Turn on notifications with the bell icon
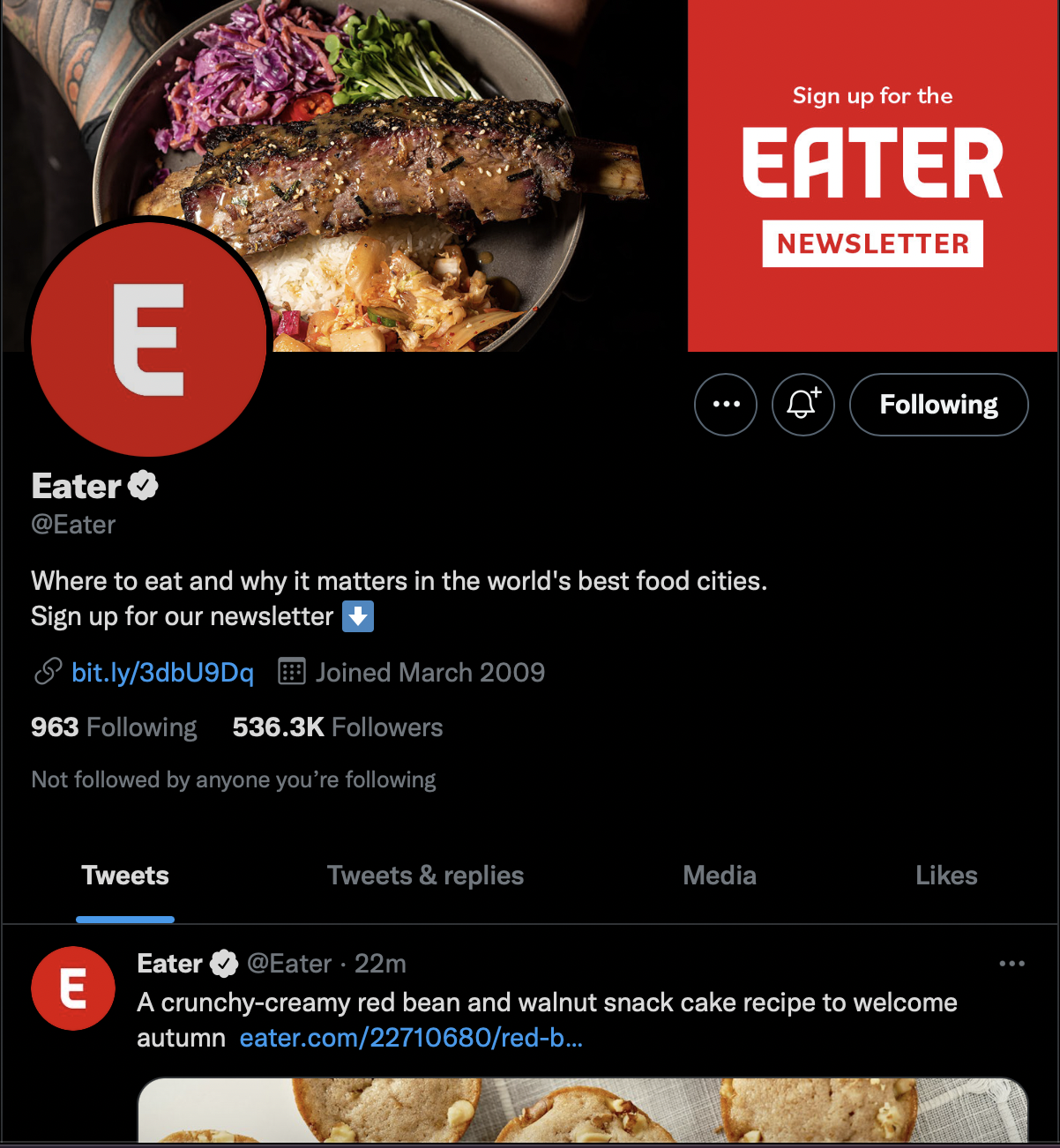 tap(802, 405)
